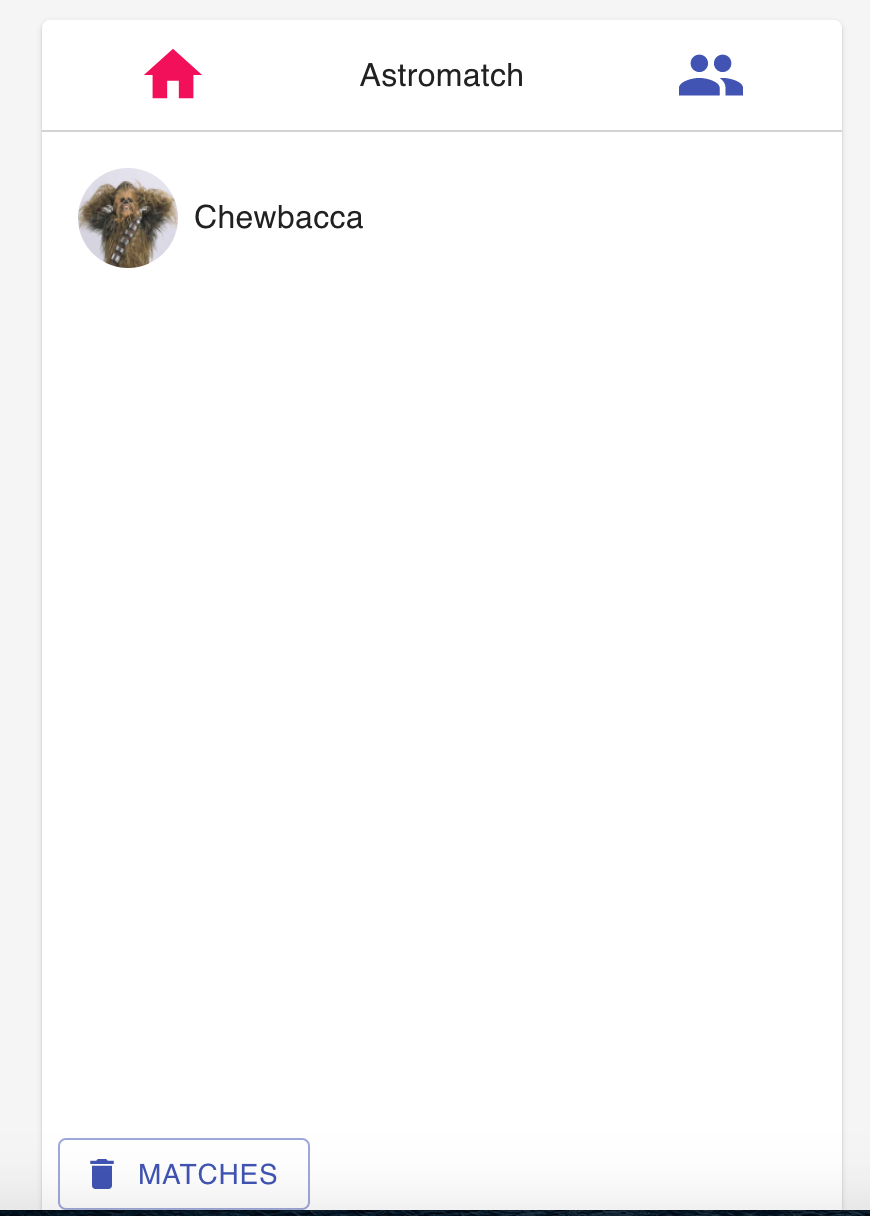This screenshot has width=870, height=1216.
Task: Select the Astromatch header bar
Action: point(441,74)
